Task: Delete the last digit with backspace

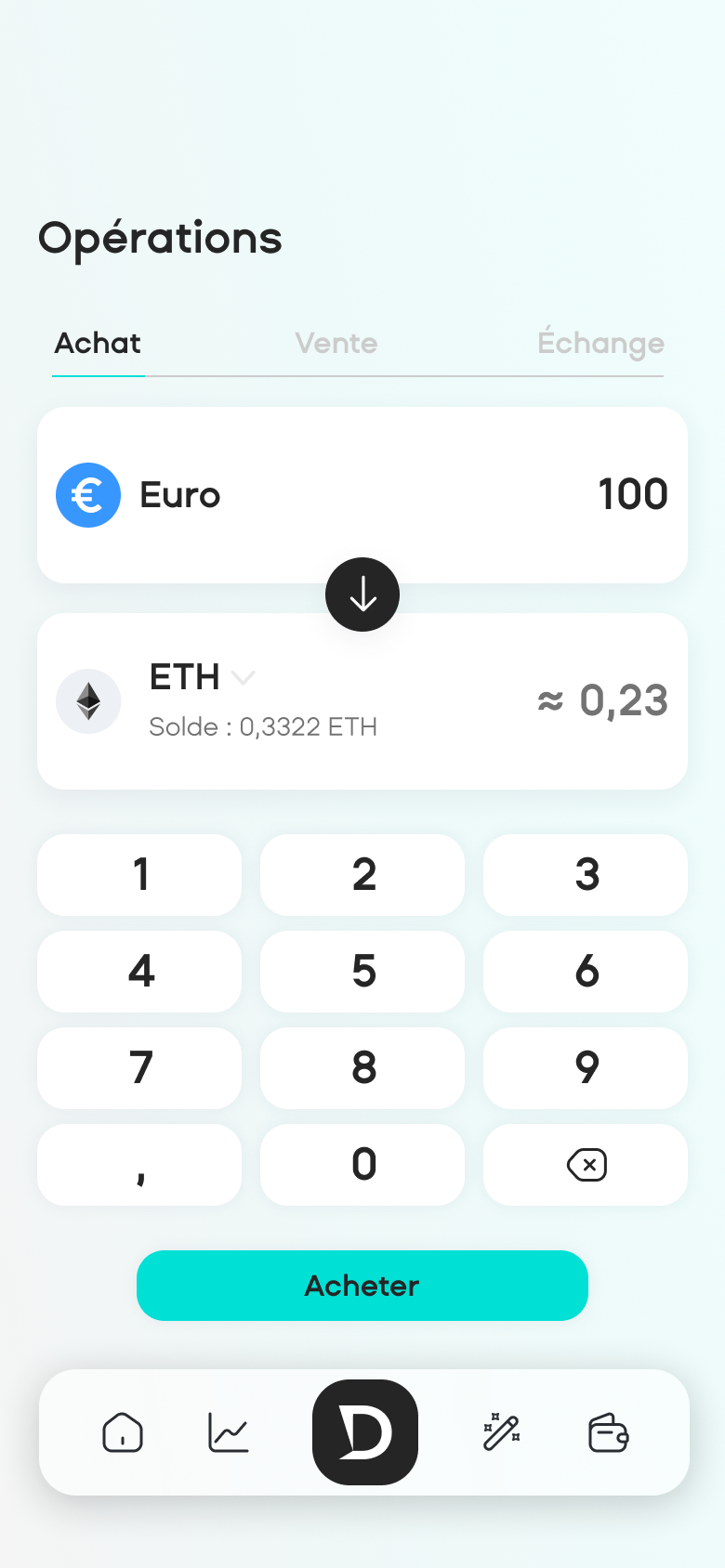Action: click(586, 1165)
